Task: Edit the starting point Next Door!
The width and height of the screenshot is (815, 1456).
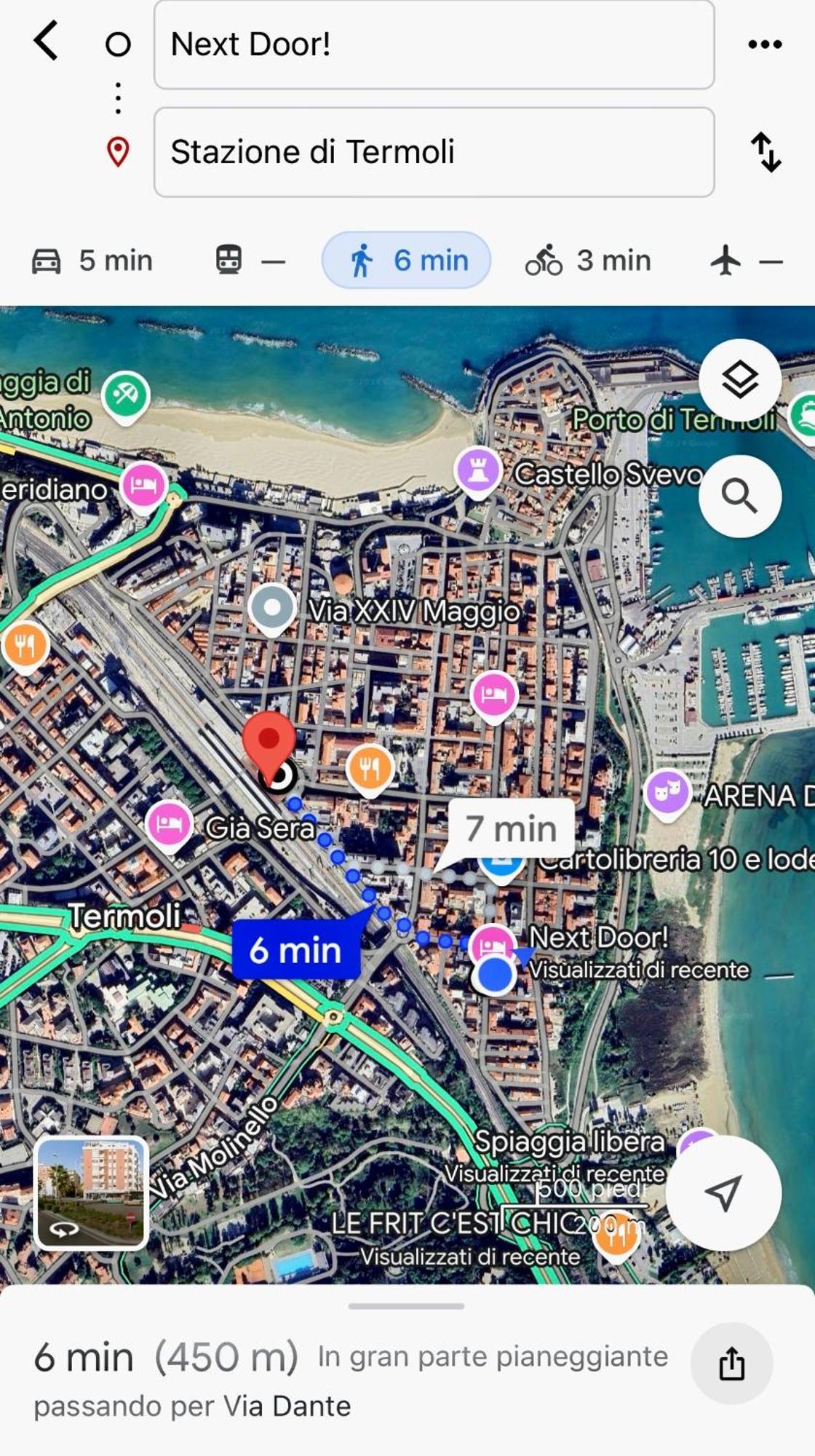Action: [x=434, y=45]
